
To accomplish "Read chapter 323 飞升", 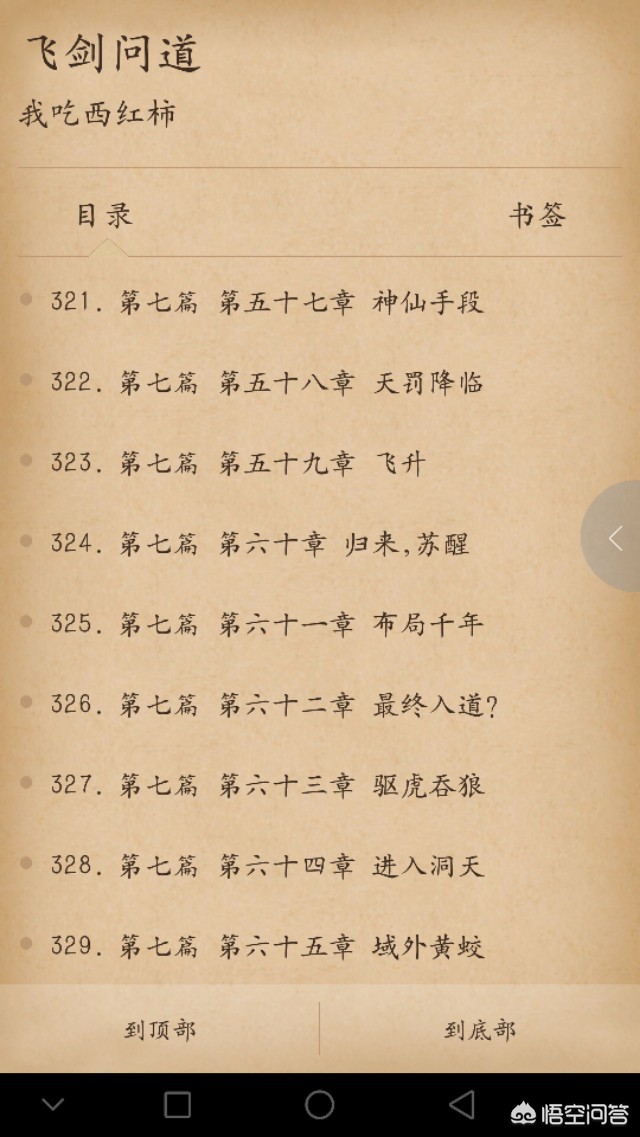I will (x=238, y=463).
